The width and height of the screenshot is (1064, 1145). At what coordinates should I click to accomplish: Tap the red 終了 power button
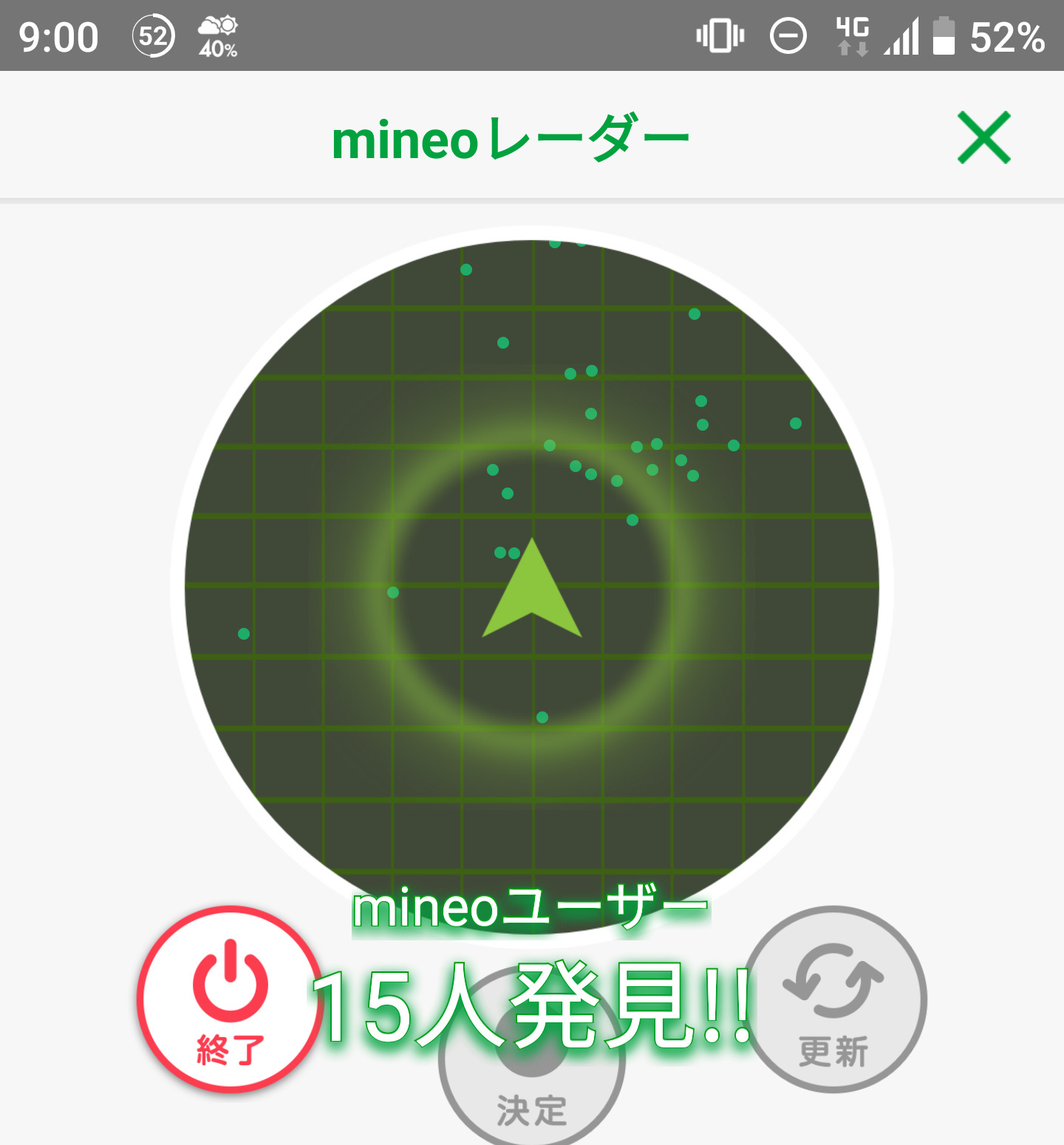231,999
